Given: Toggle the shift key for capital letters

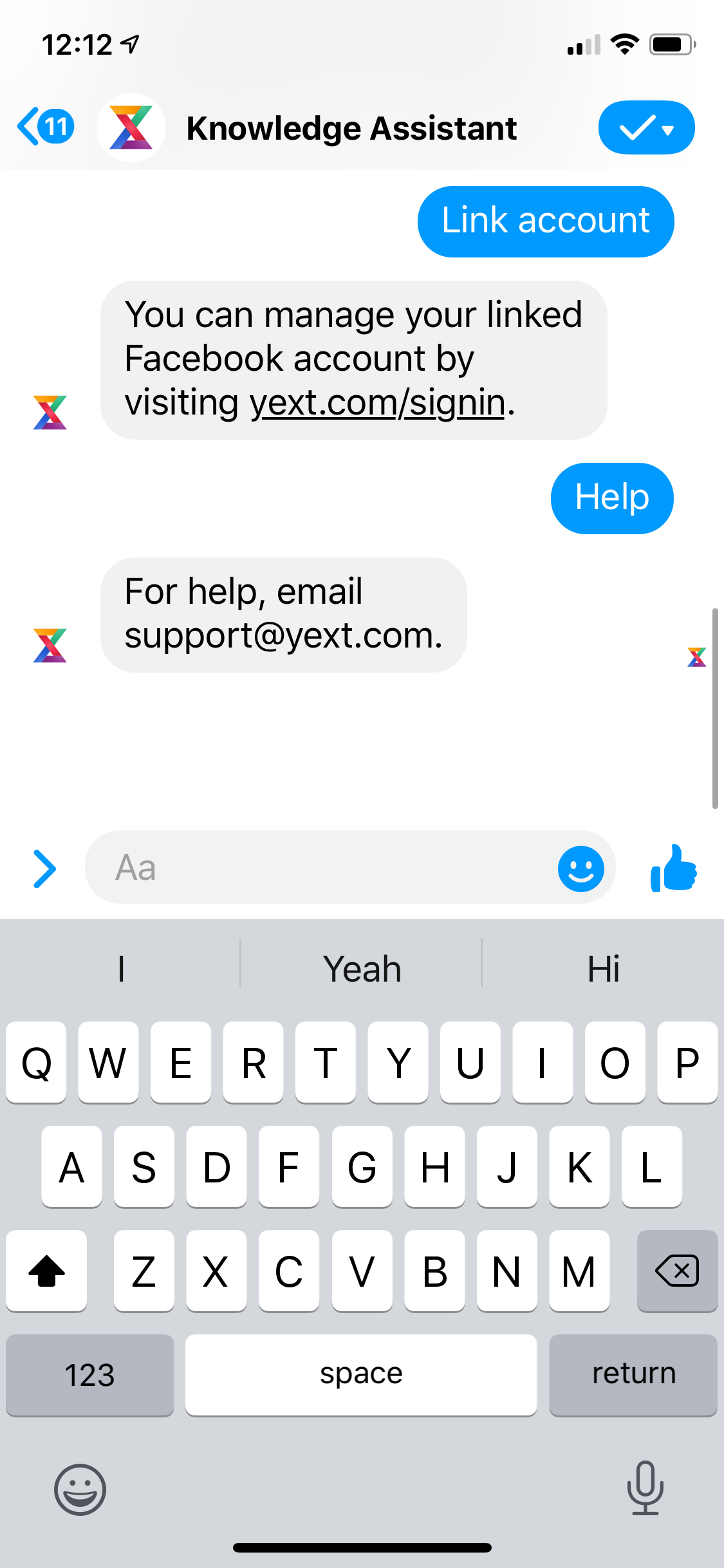Looking at the screenshot, I should 46,1271.
